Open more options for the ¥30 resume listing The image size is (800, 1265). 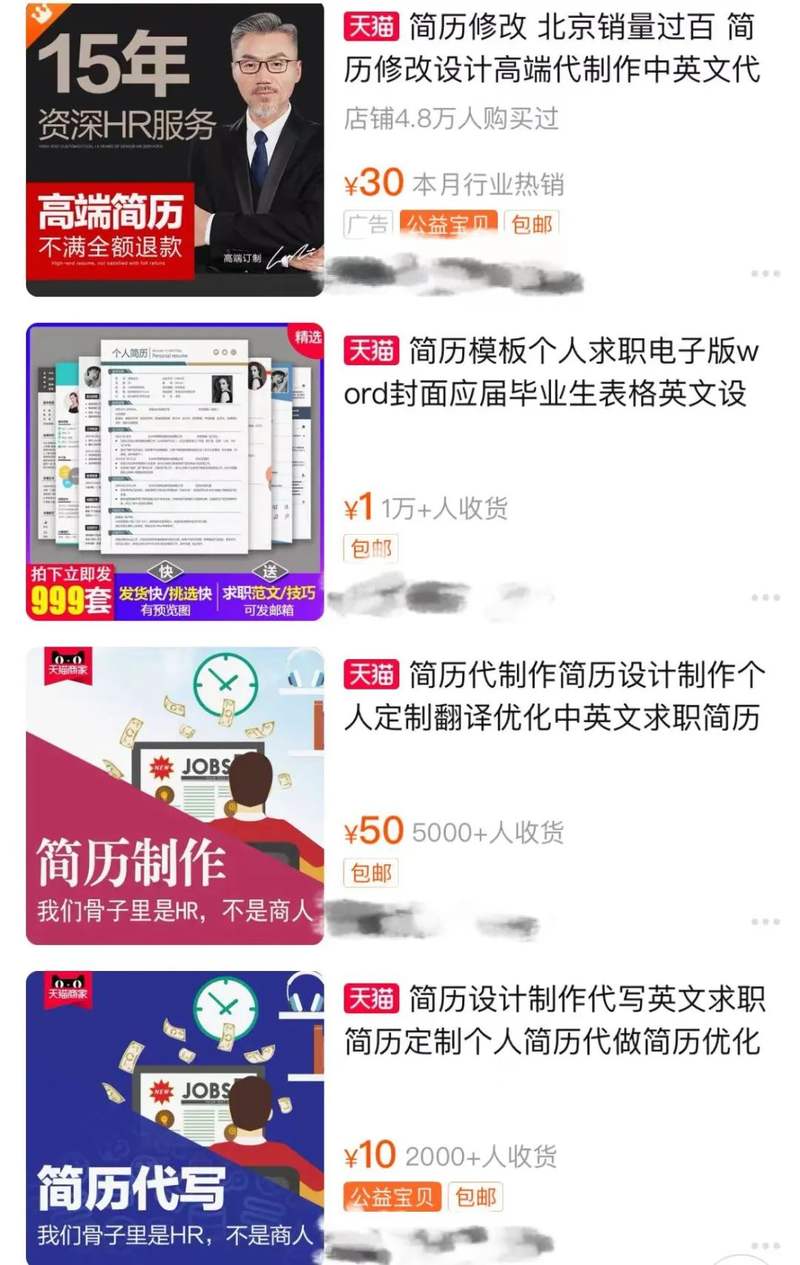click(765, 273)
